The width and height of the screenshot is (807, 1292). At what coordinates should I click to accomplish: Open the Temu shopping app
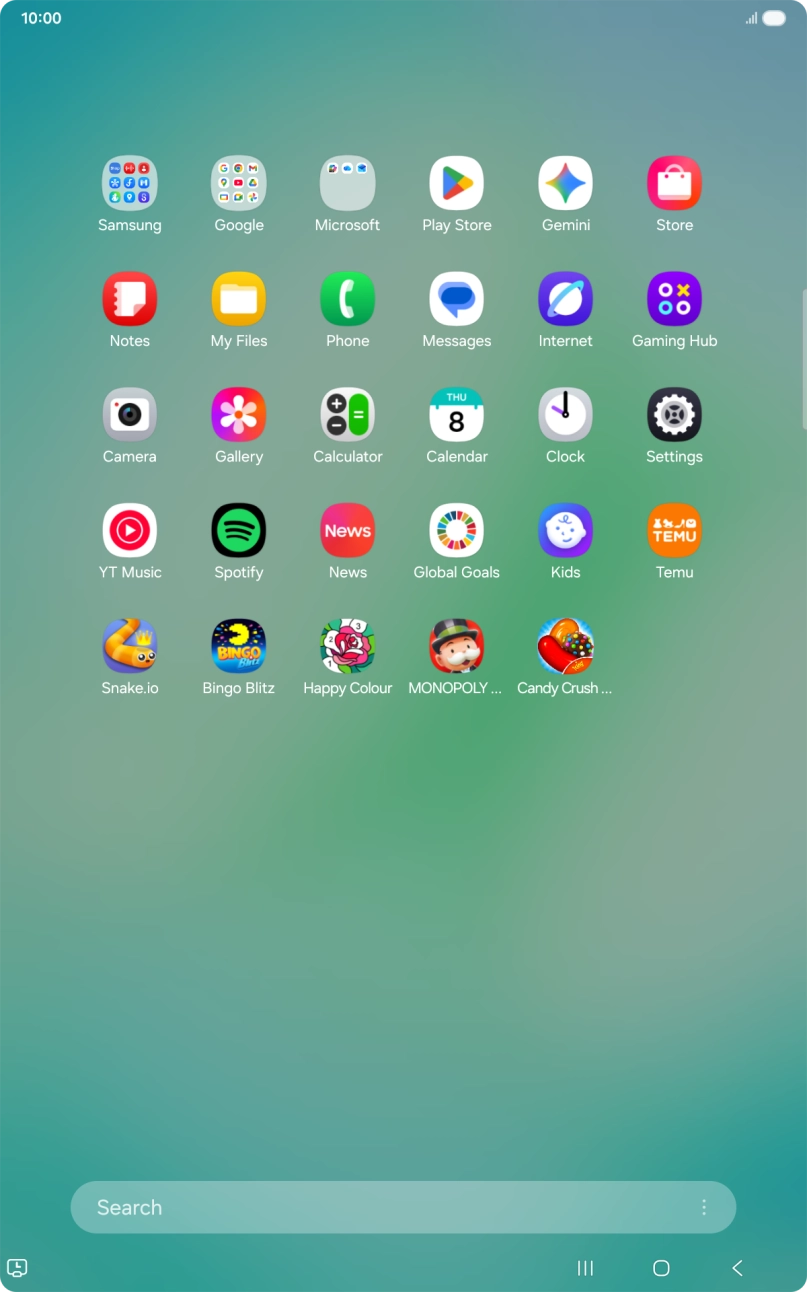tap(674, 531)
